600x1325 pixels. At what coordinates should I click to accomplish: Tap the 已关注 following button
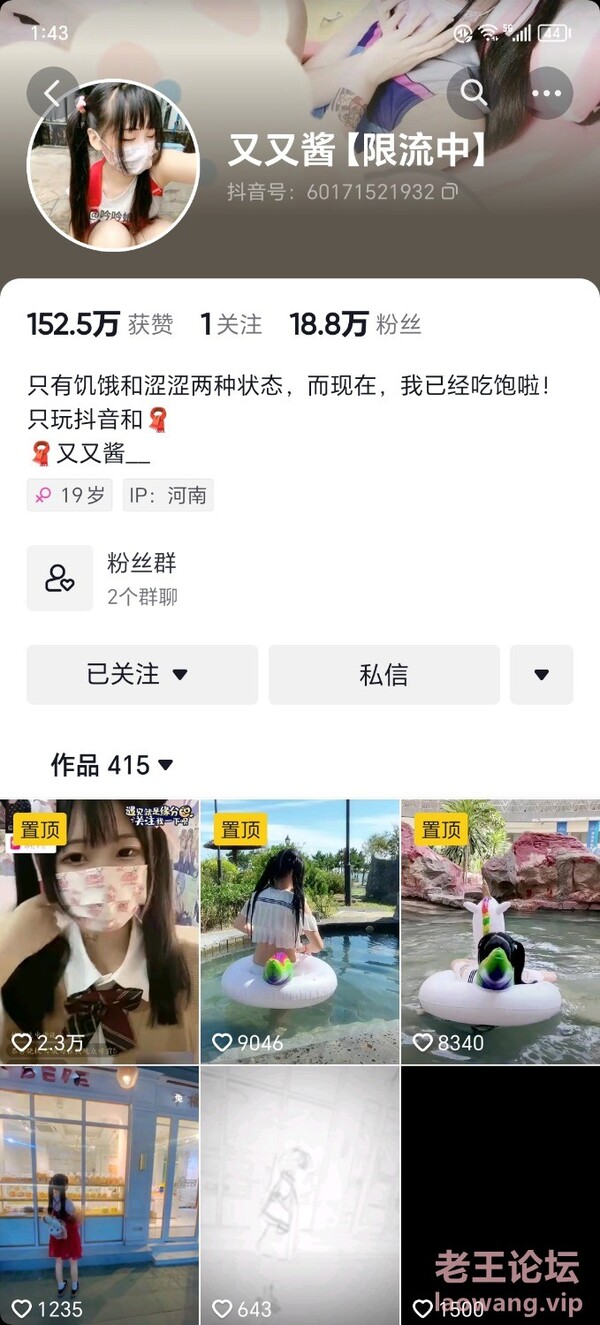tap(142, 675)
